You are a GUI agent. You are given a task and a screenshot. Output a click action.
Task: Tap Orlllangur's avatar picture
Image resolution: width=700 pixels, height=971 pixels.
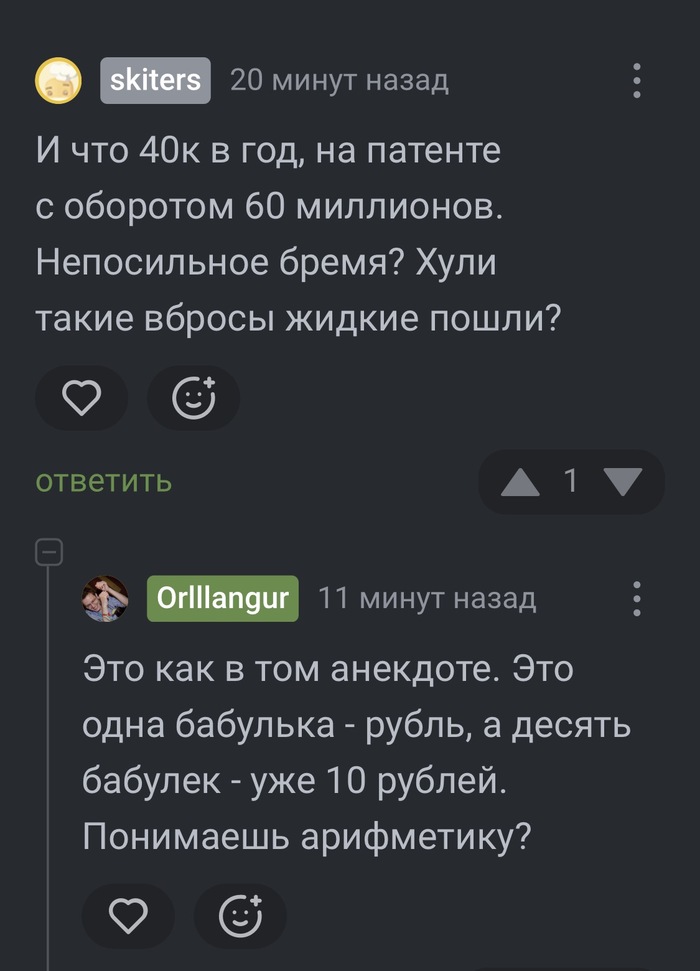(105, 599)
